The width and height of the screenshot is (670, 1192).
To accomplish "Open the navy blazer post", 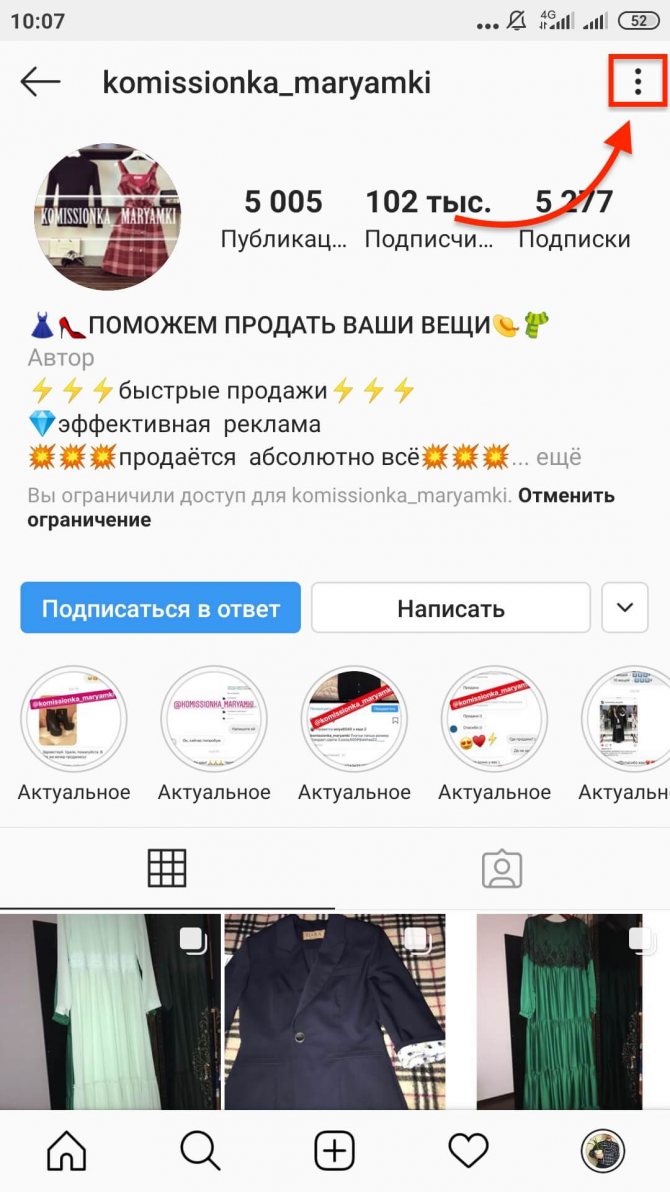I will click(x=334, y=1010).
